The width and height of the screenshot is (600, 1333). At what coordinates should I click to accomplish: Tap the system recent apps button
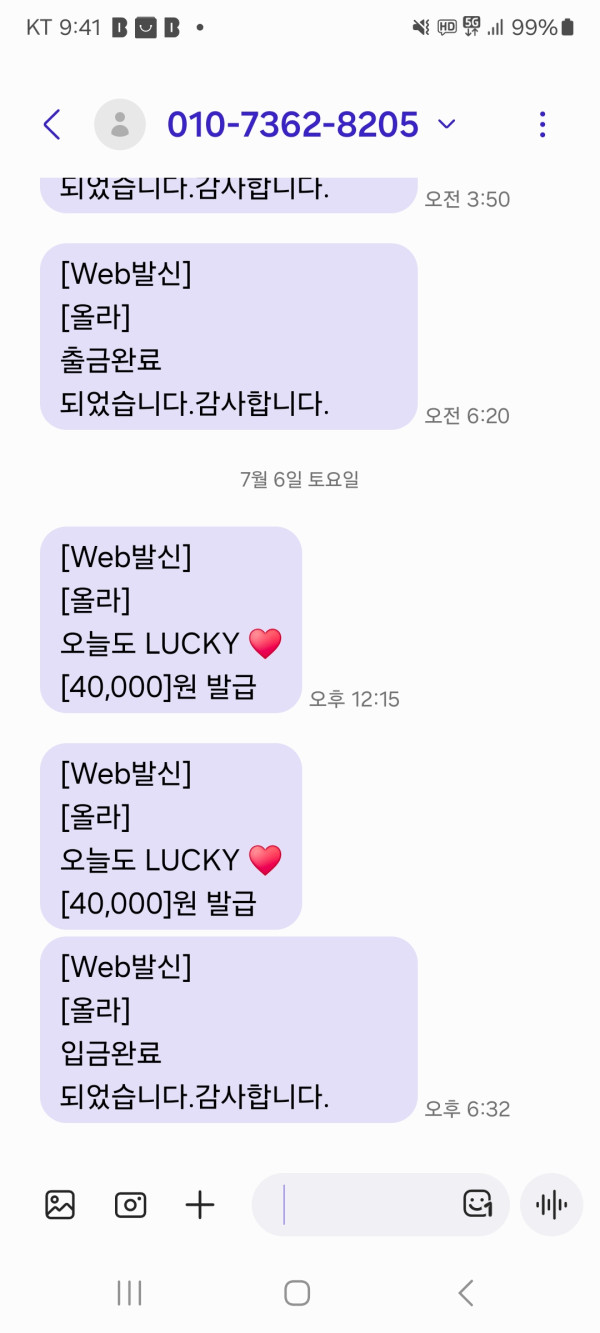(130, 1293)
